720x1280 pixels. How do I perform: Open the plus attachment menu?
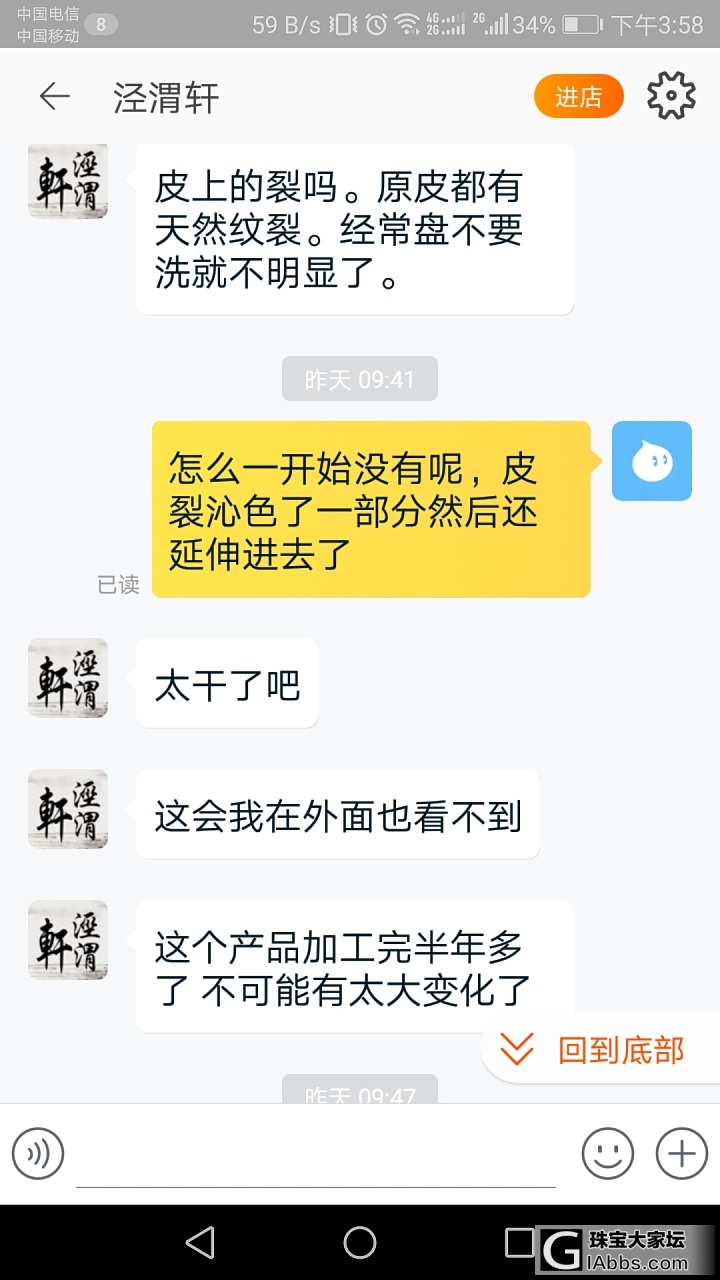(x=681, y=1154)
